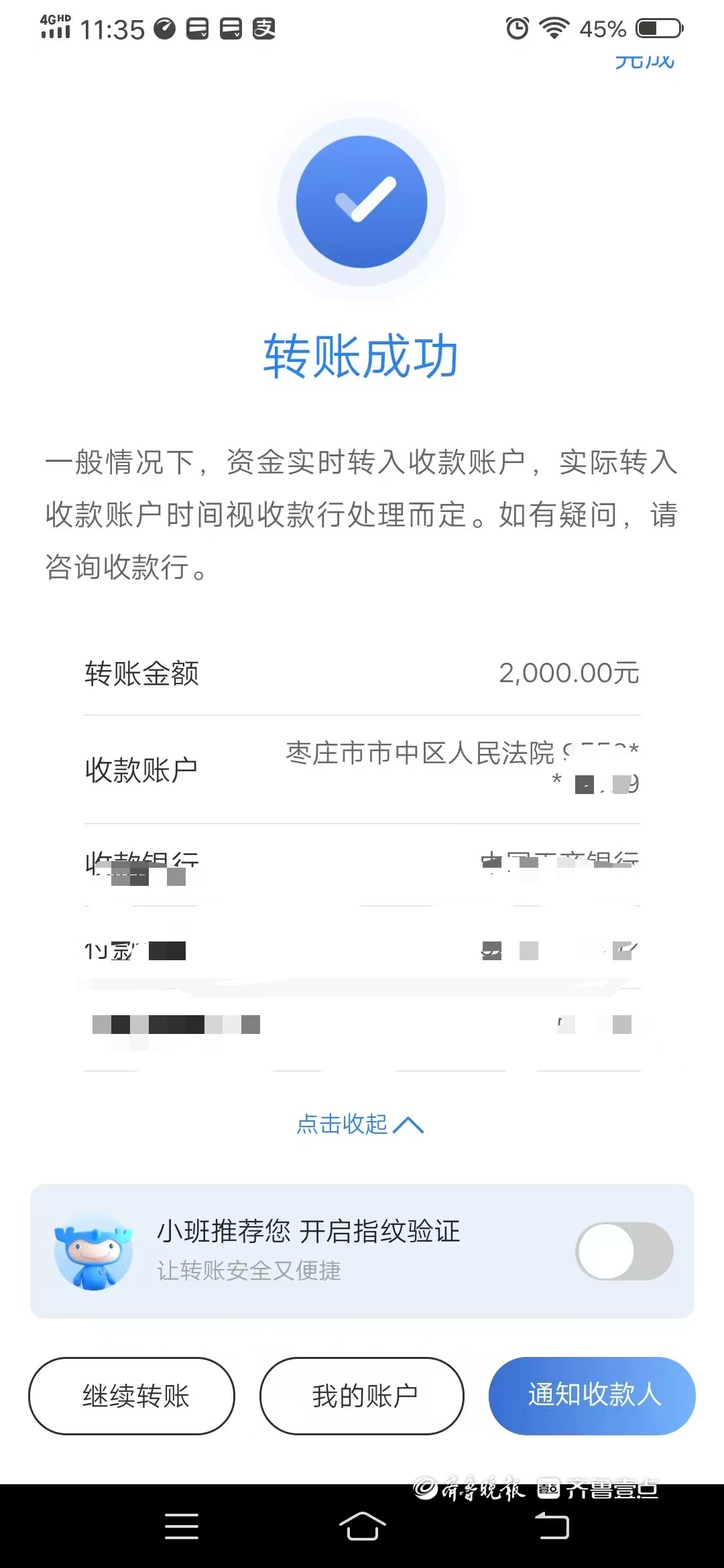The width and height of the screenshot is (724, 1568).
Task: Tap 通知收款人 to notify the payee
Action: (592, 1396)
